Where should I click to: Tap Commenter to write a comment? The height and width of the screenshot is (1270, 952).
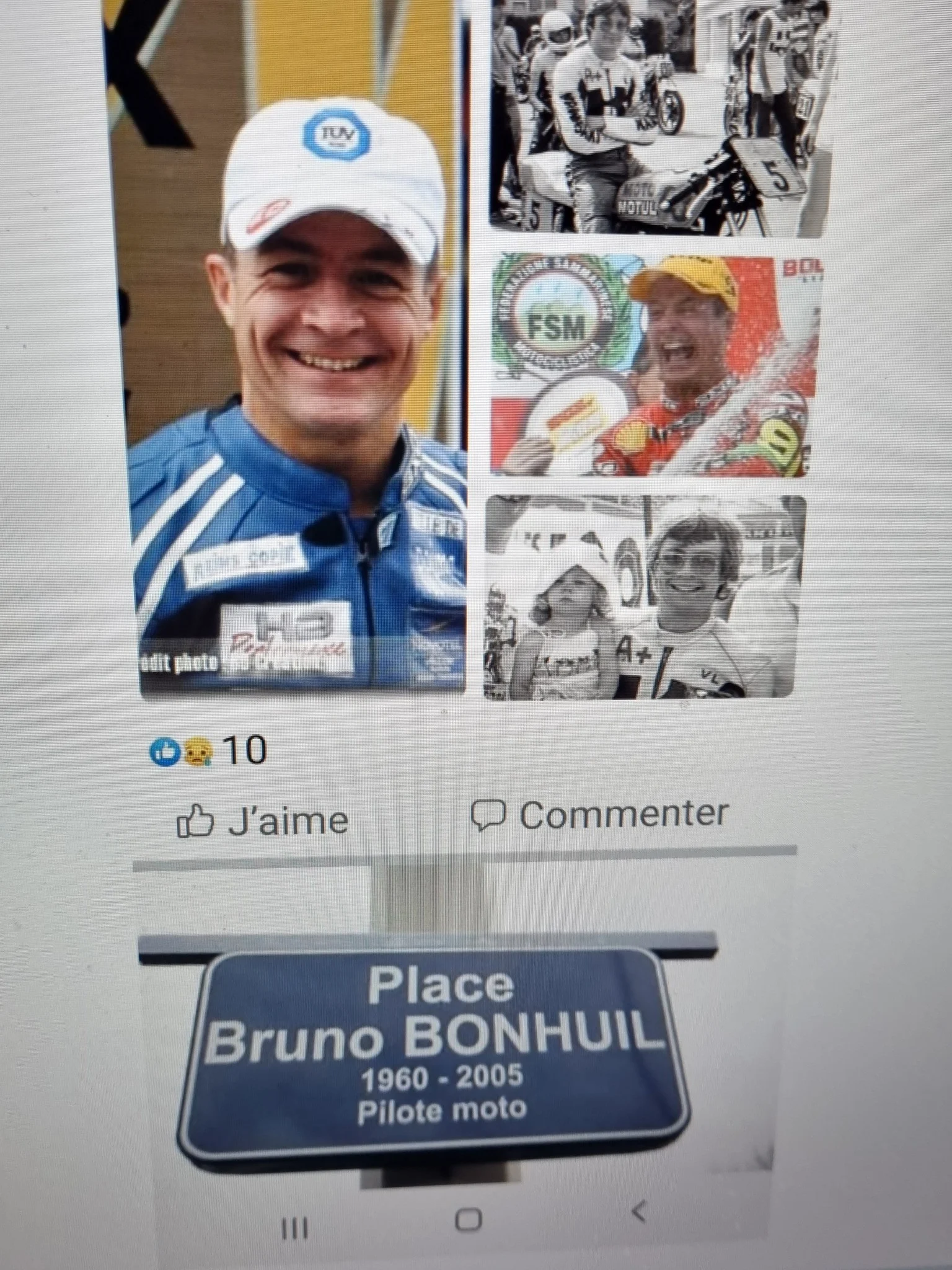coord(599,814)
